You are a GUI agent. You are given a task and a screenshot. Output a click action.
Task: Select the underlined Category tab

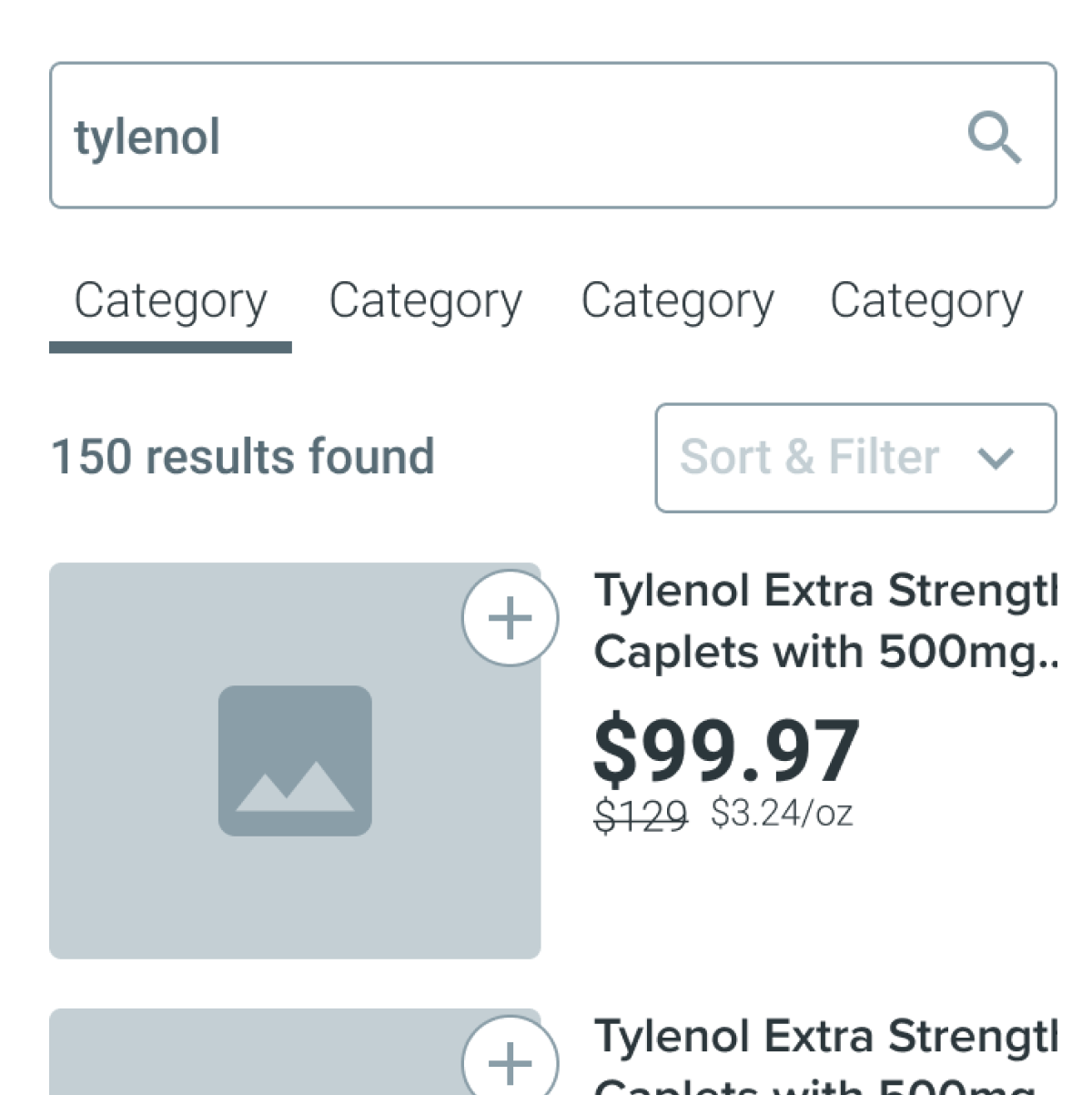pyautogui.click(x=170, y=302)
